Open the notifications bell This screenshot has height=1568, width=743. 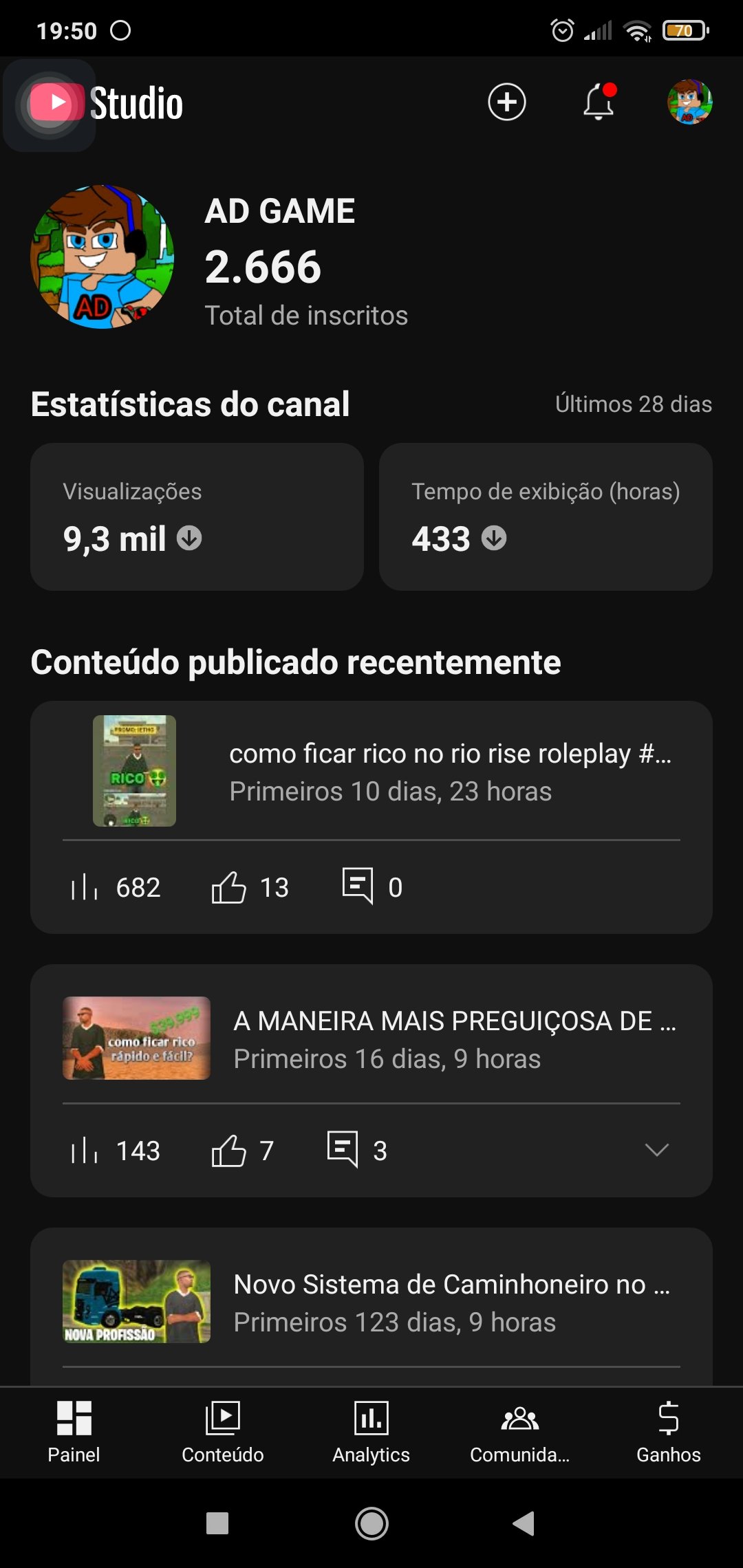pos(599,102)
